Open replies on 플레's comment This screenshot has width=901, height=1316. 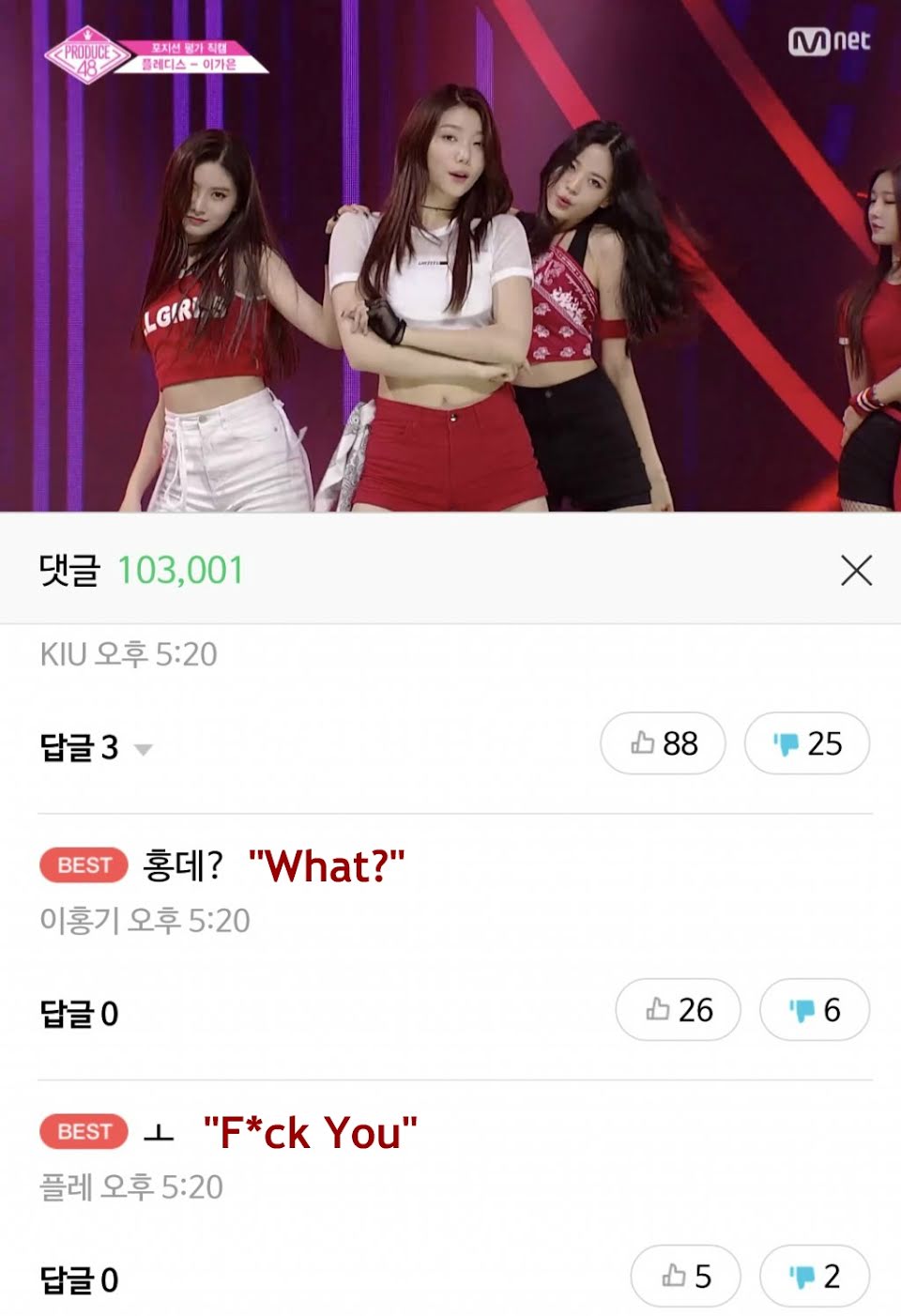(79, 1280)
